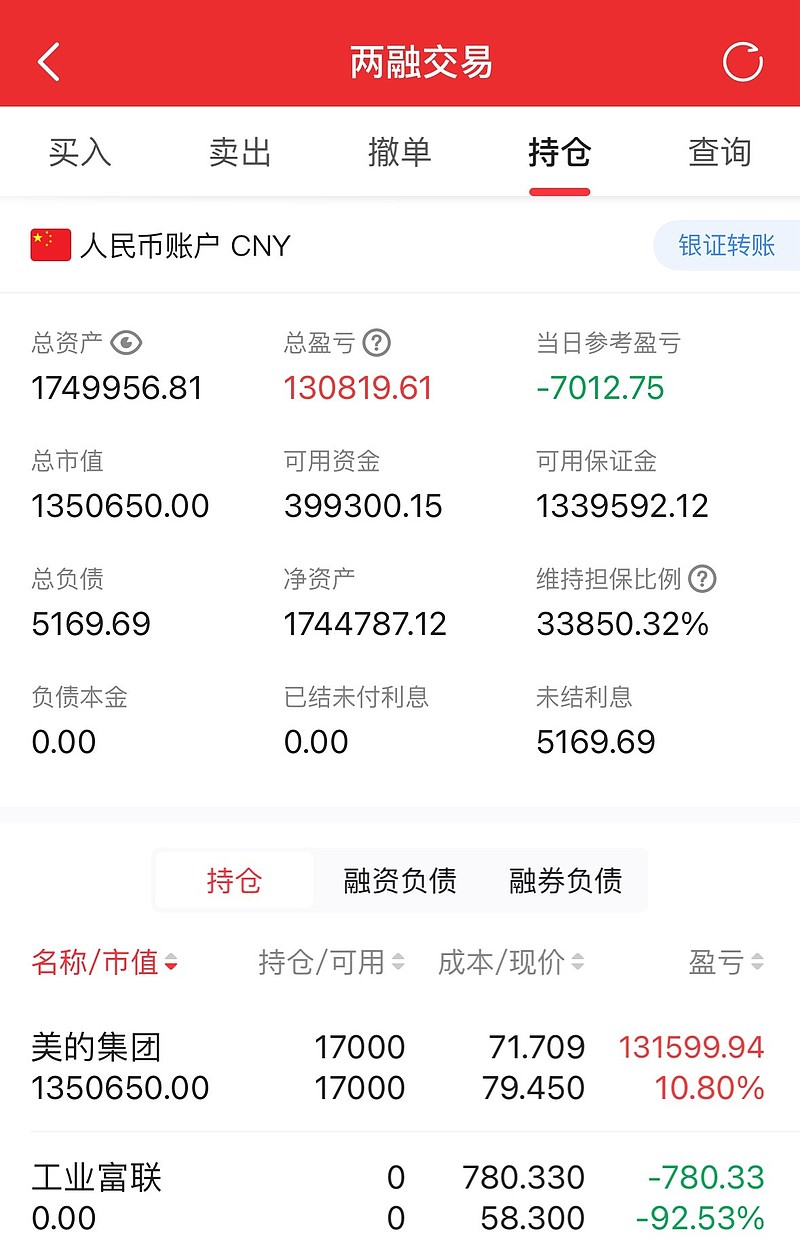Select the 美的集团 stock name

tap(97, 1045)
